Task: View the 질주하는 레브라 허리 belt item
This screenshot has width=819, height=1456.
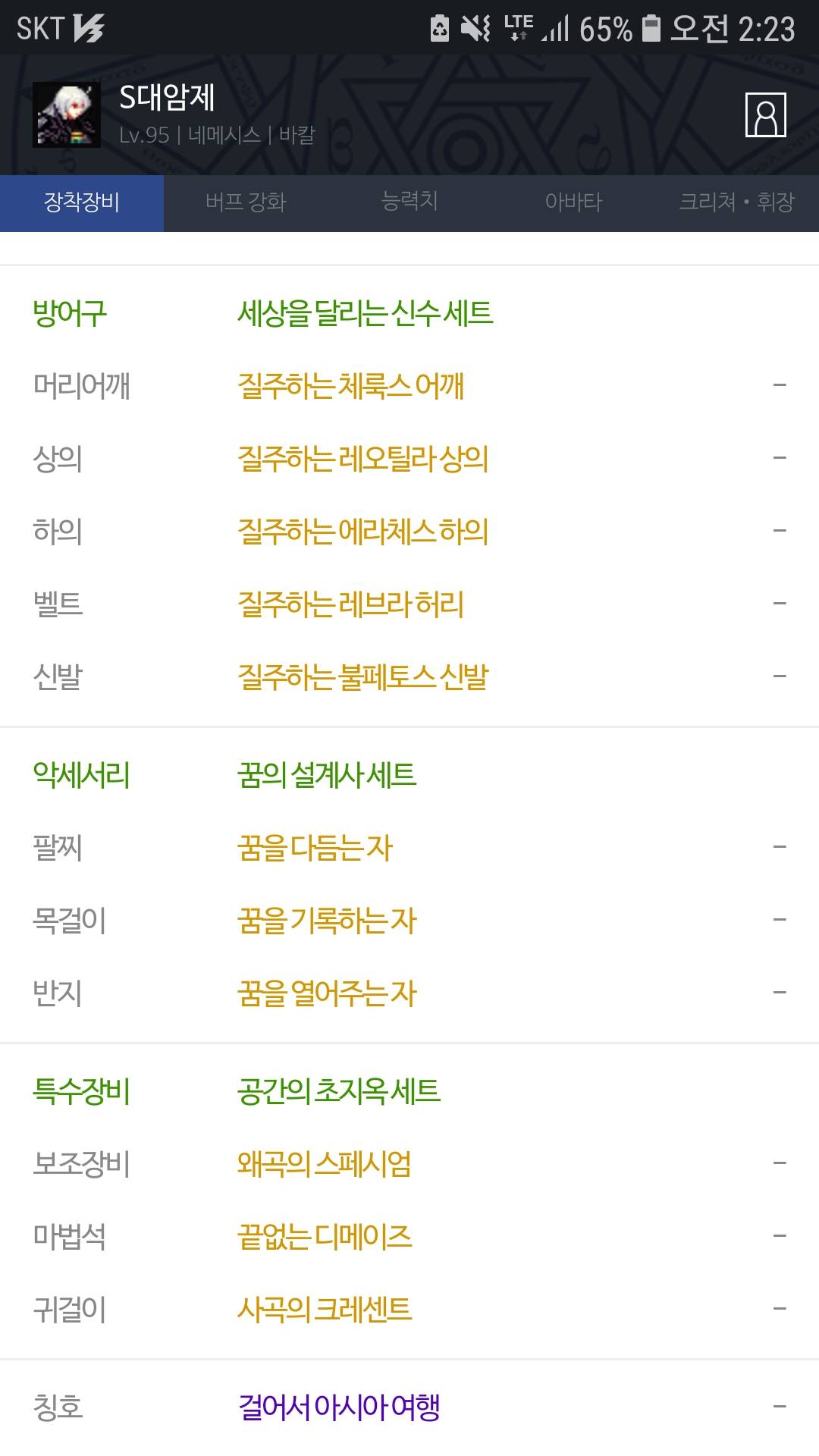Action: (409, 604)
